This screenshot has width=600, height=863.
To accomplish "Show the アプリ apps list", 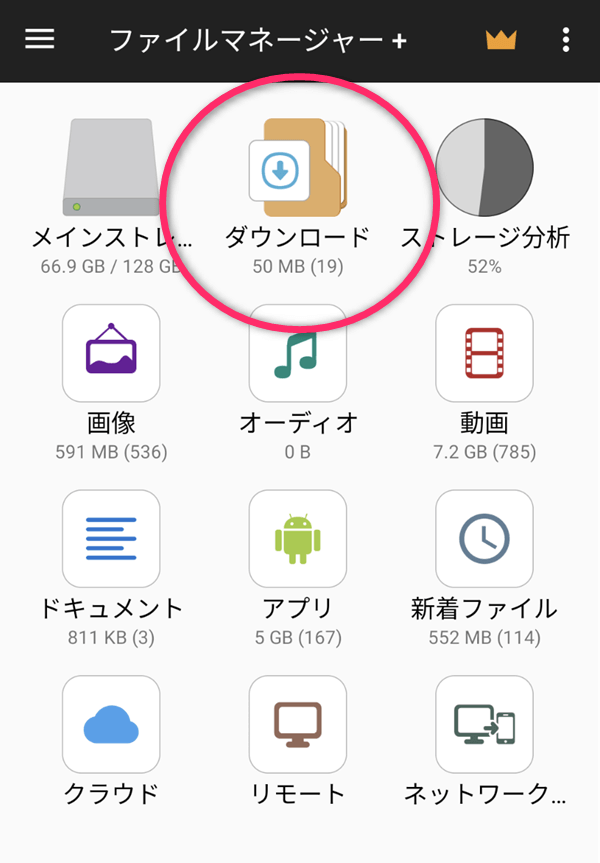I will coord(297,540).
